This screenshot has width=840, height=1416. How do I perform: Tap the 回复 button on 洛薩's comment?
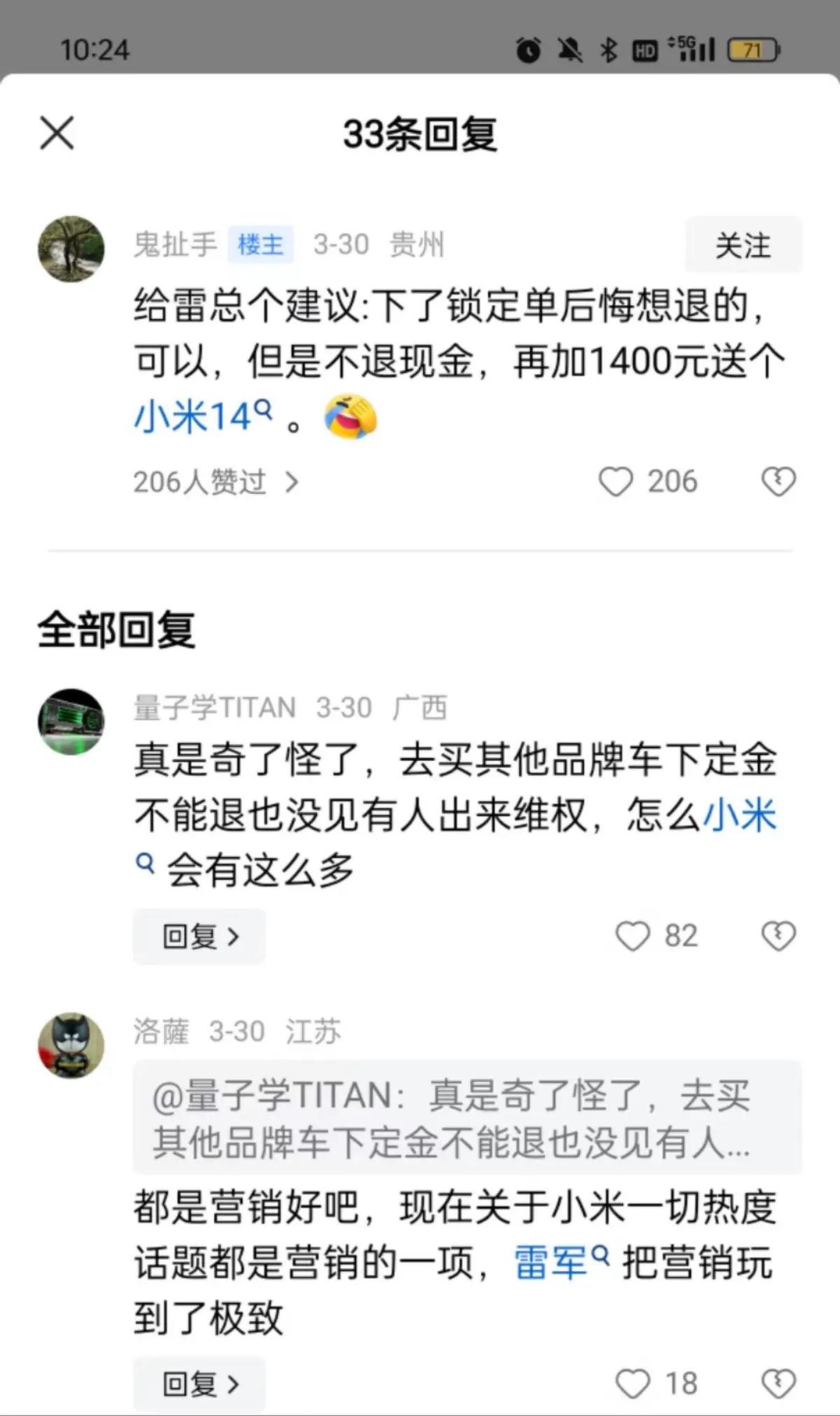point(199,1382)
